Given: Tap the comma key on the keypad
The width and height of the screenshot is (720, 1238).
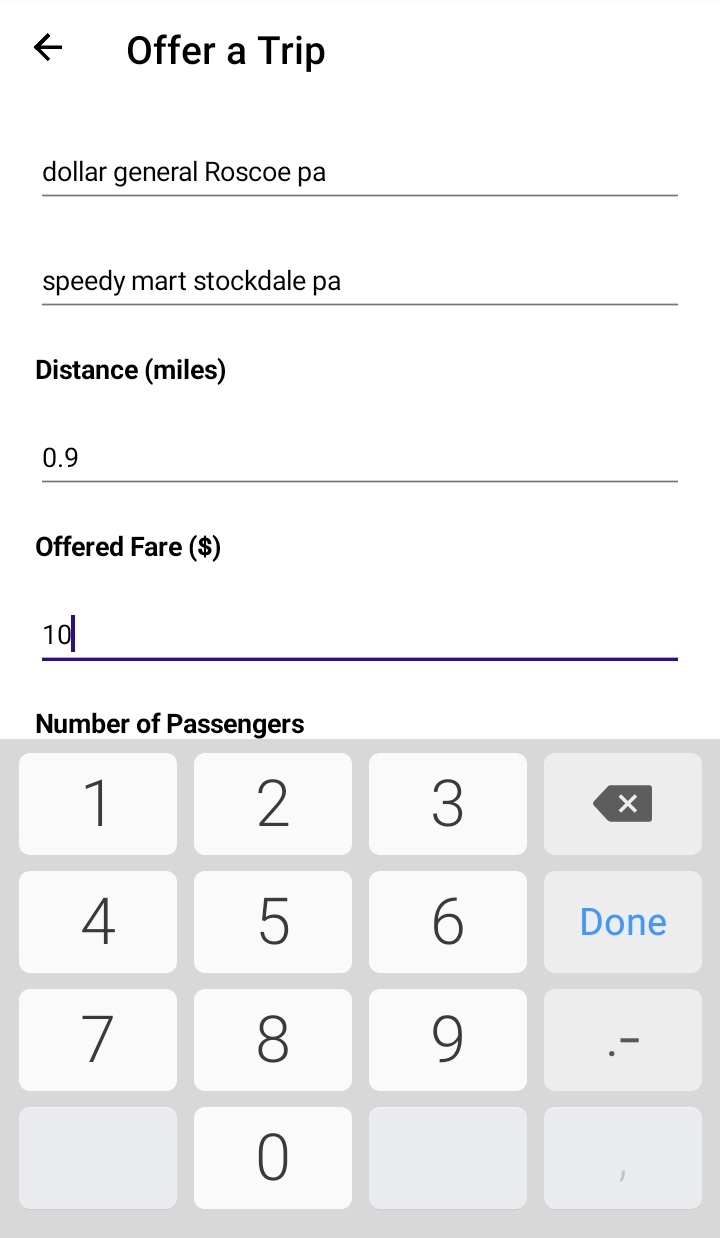Looking at the screenshot, I should [x=622, y=1157].
